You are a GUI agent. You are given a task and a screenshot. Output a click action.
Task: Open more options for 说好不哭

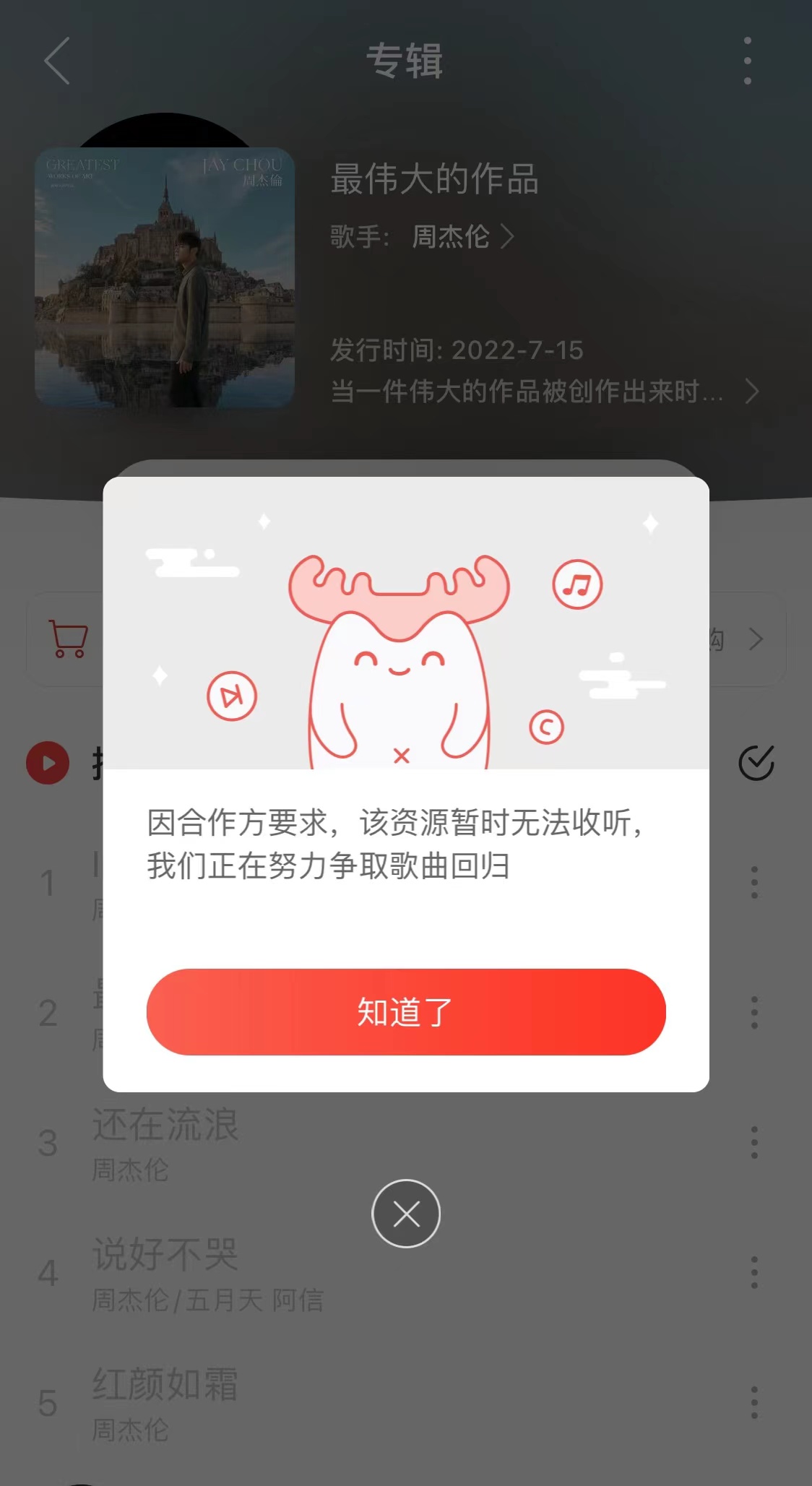pos(754,1272)
